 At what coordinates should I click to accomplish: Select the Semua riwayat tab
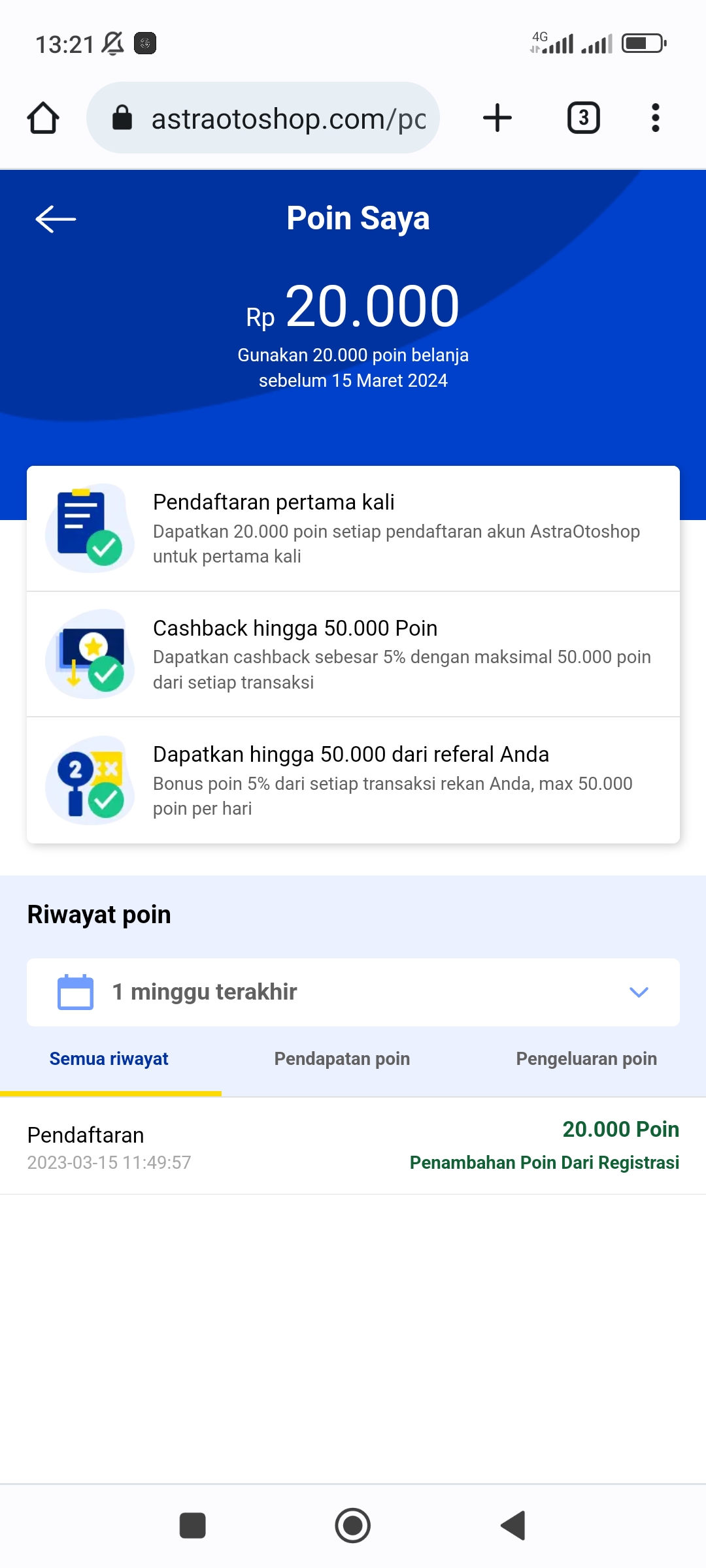pos(109,1059)
